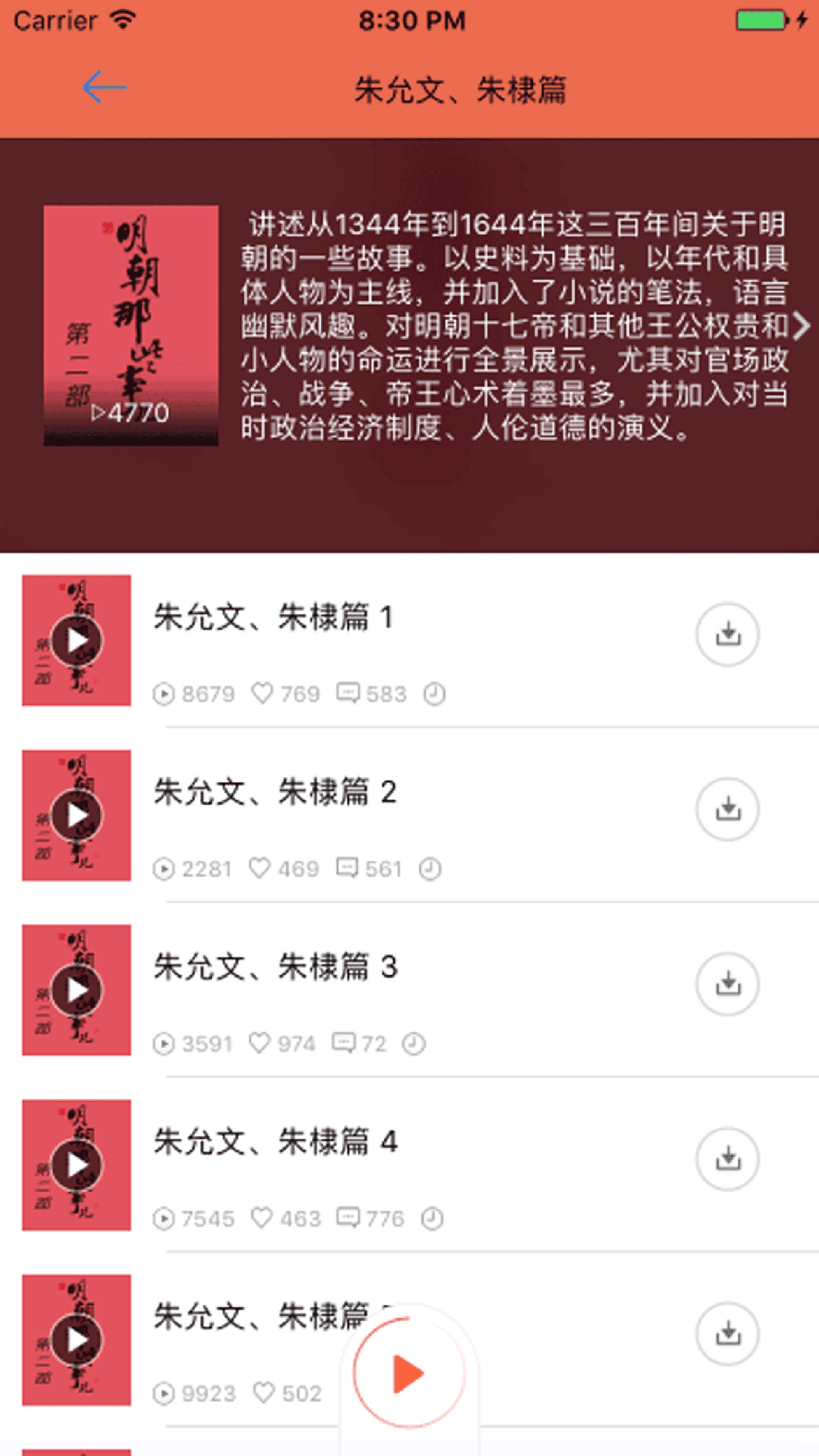Play 朱允文、朱棣篇 2
The width and height of the screenshot is (819, 1456).
[76, 816]
